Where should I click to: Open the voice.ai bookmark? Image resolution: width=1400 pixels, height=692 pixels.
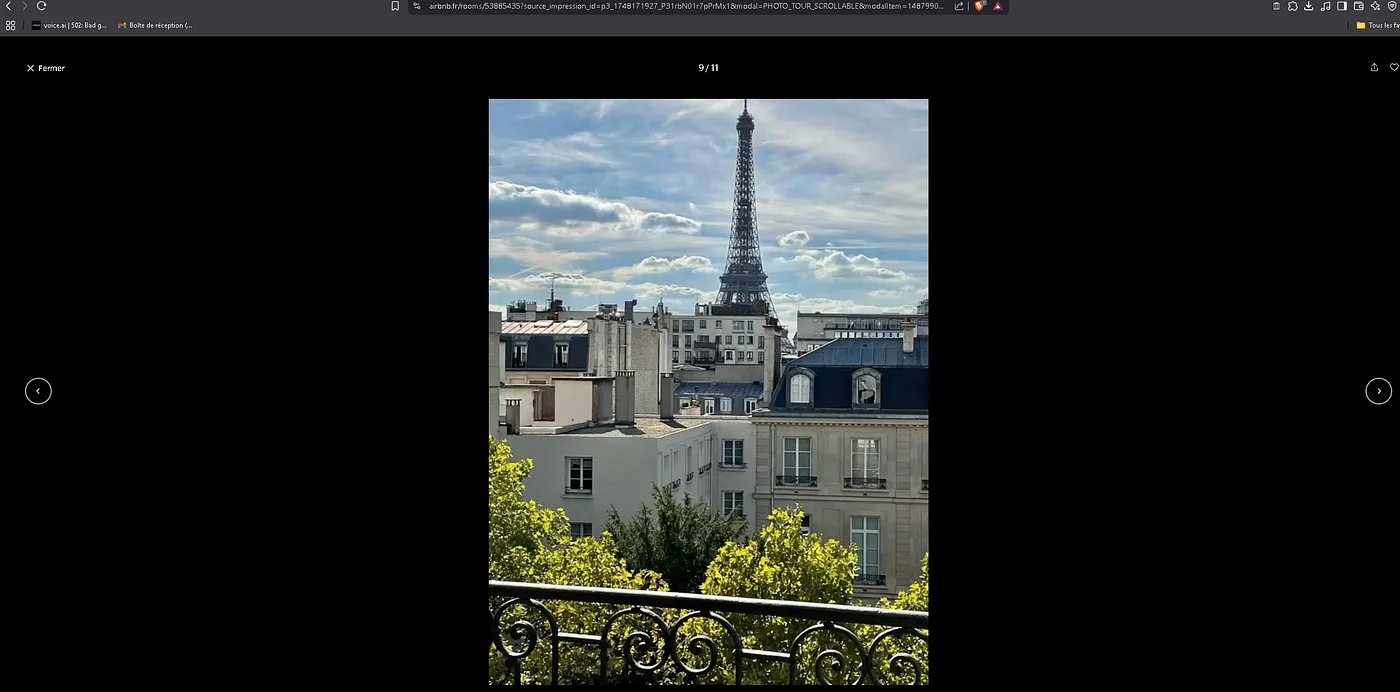(x=69, y=25)
